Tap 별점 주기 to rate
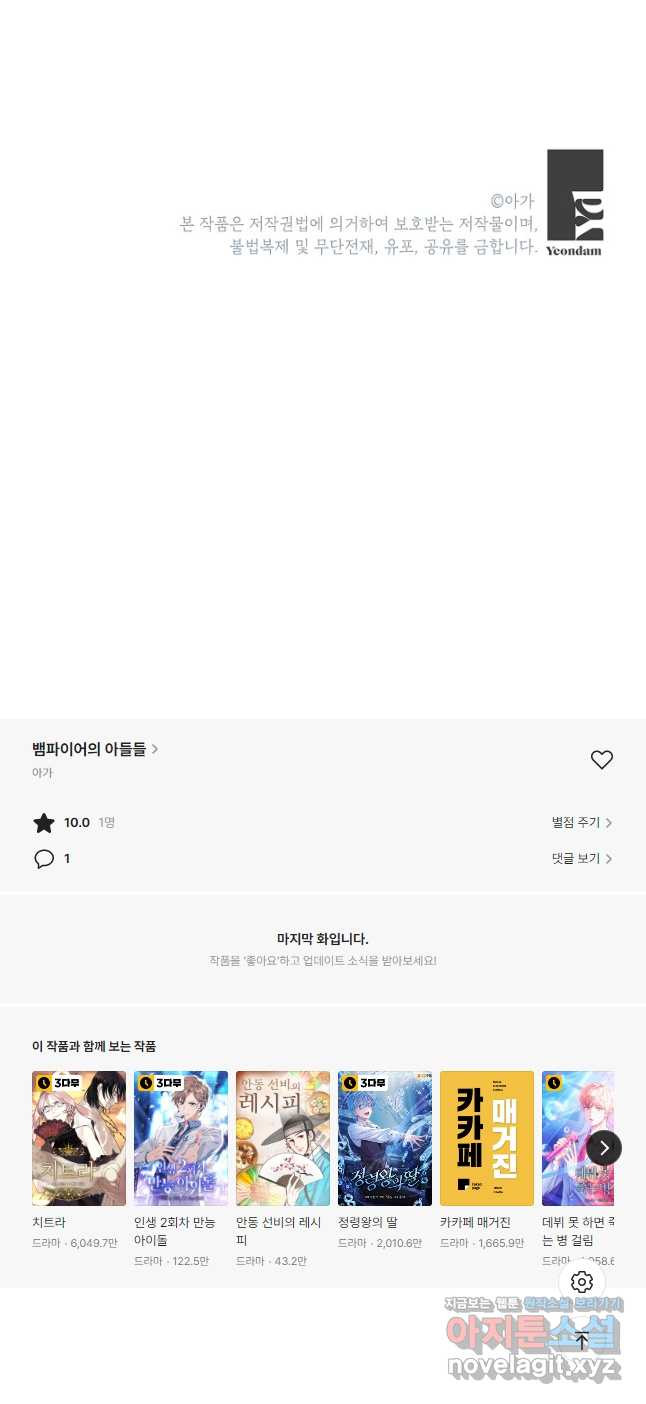The width and height of the screenshot is (646, 1404). 581,823
